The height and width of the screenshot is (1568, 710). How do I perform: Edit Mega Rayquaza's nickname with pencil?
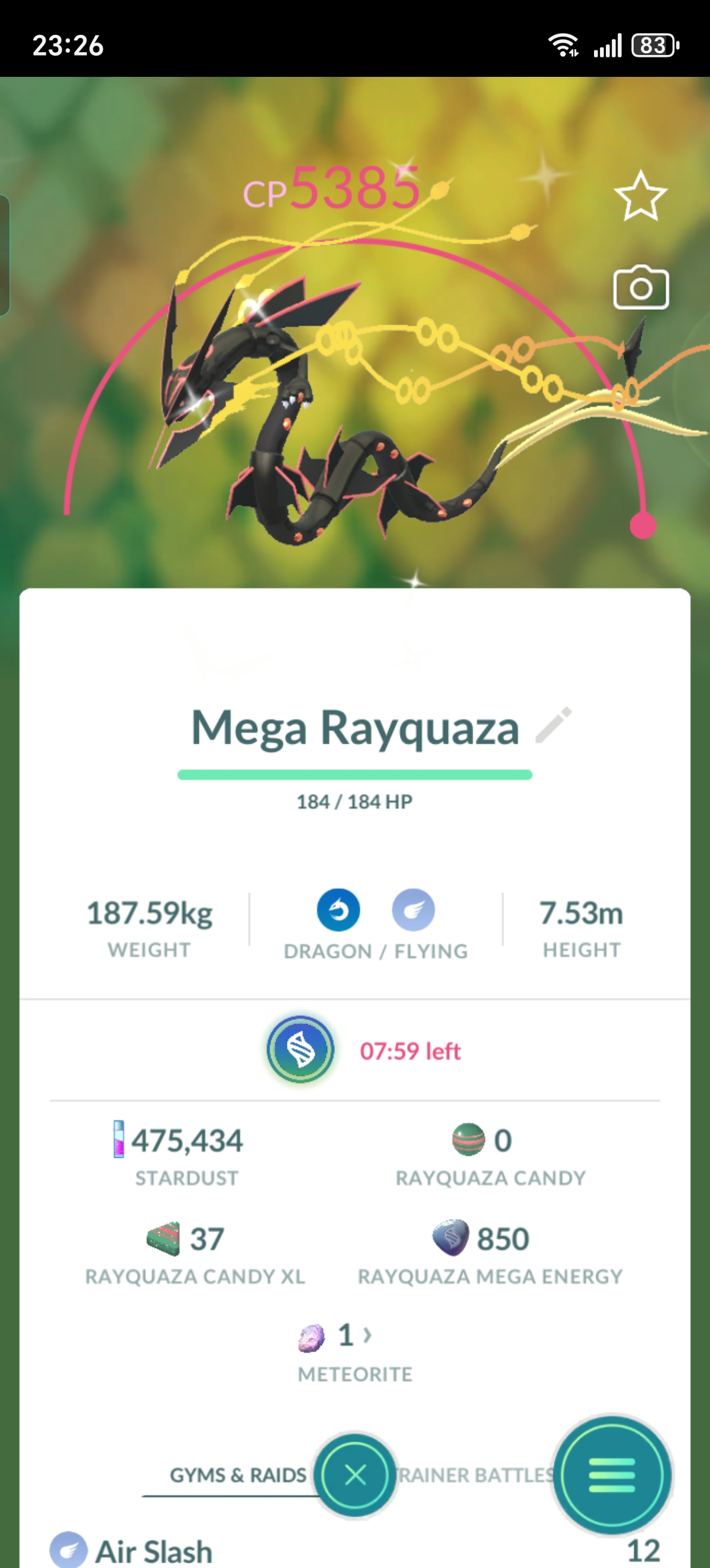click(553, 725)
